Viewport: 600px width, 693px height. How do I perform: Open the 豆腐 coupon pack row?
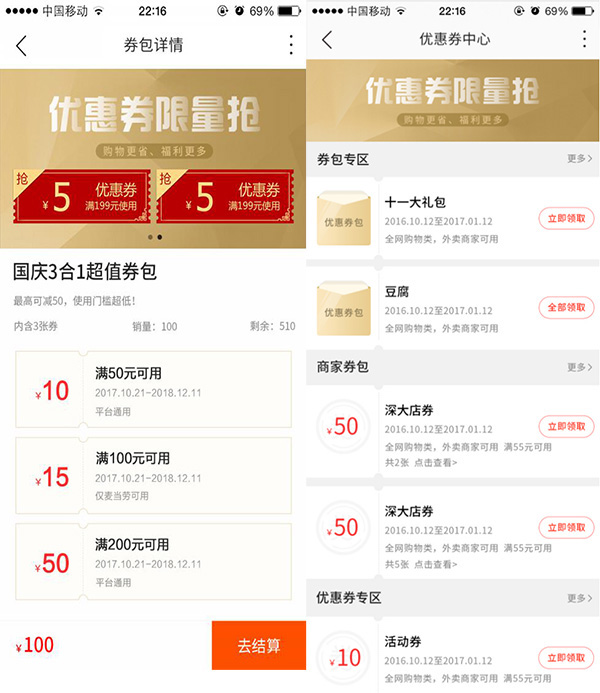point(420,307)
